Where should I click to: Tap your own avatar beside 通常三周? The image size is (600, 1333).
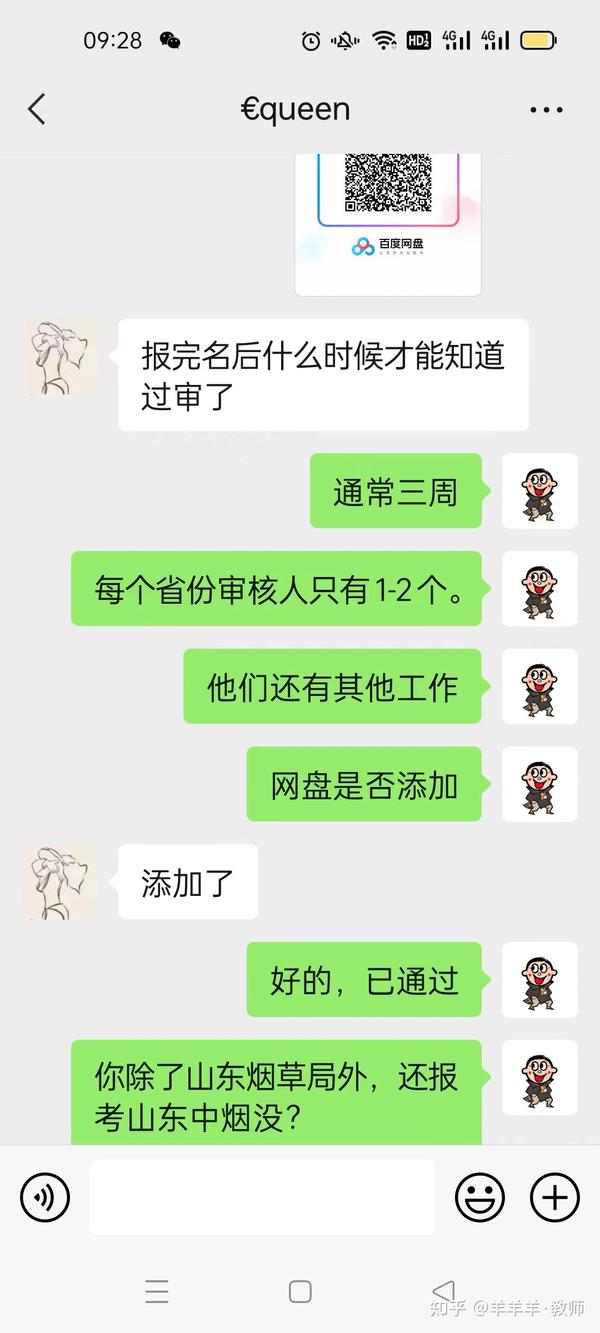click(540, 491)
